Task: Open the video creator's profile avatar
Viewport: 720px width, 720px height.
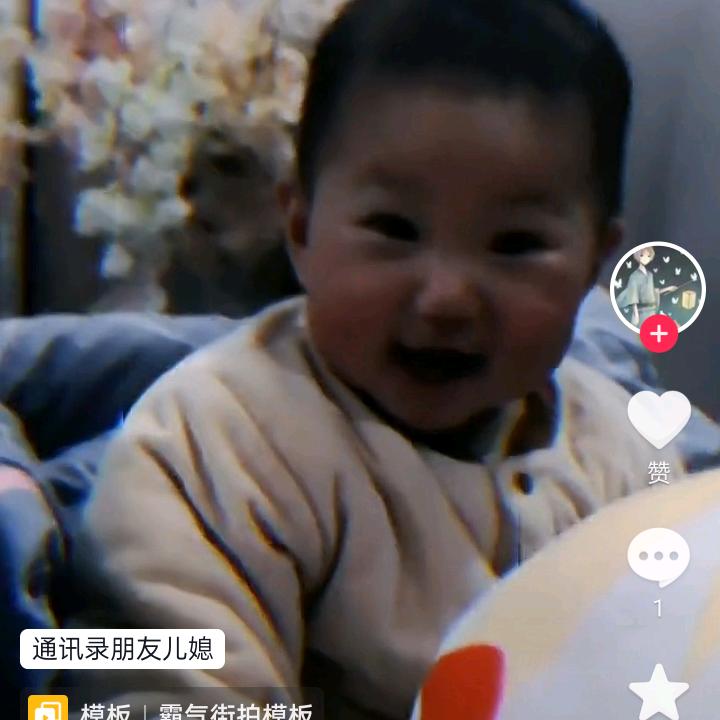Action: tap(657, 287)
